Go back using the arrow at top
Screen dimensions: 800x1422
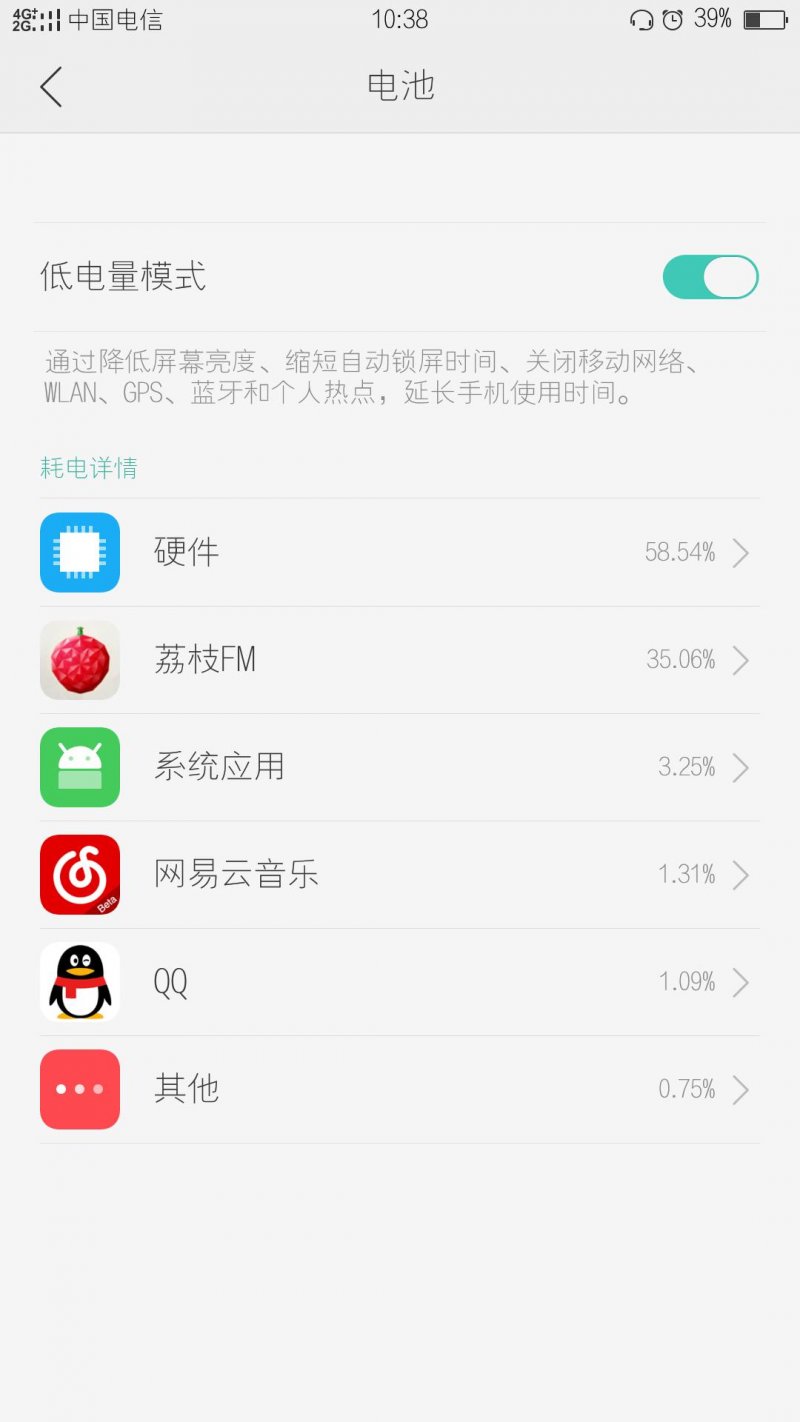(x=52, y=87)
